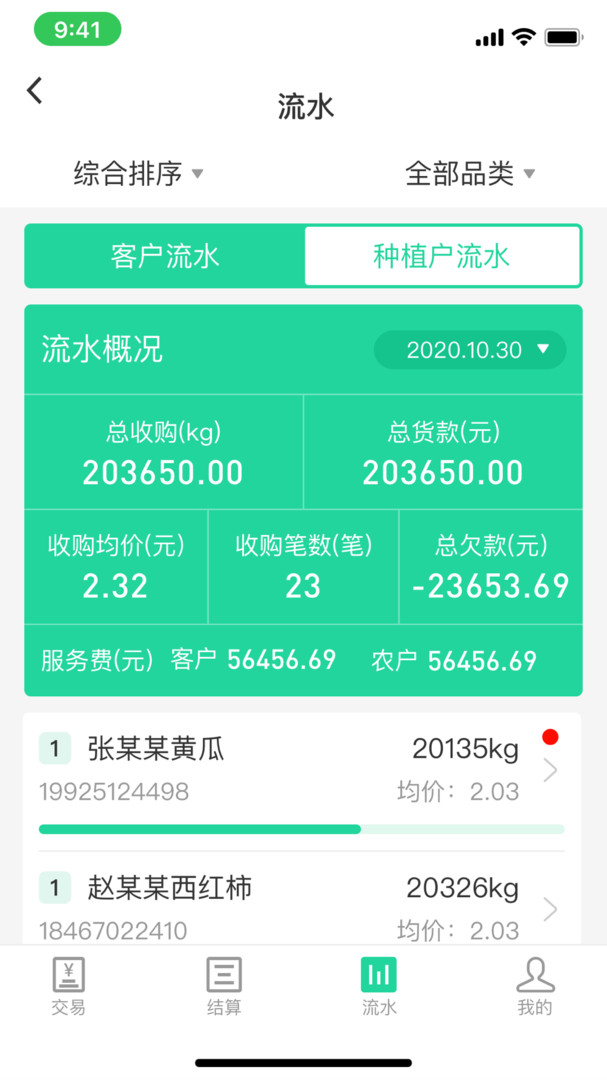The width and height of the screenshot is (607, 1080).
Task: Go back using the arrow icon
Action: (x=35, y=91)
